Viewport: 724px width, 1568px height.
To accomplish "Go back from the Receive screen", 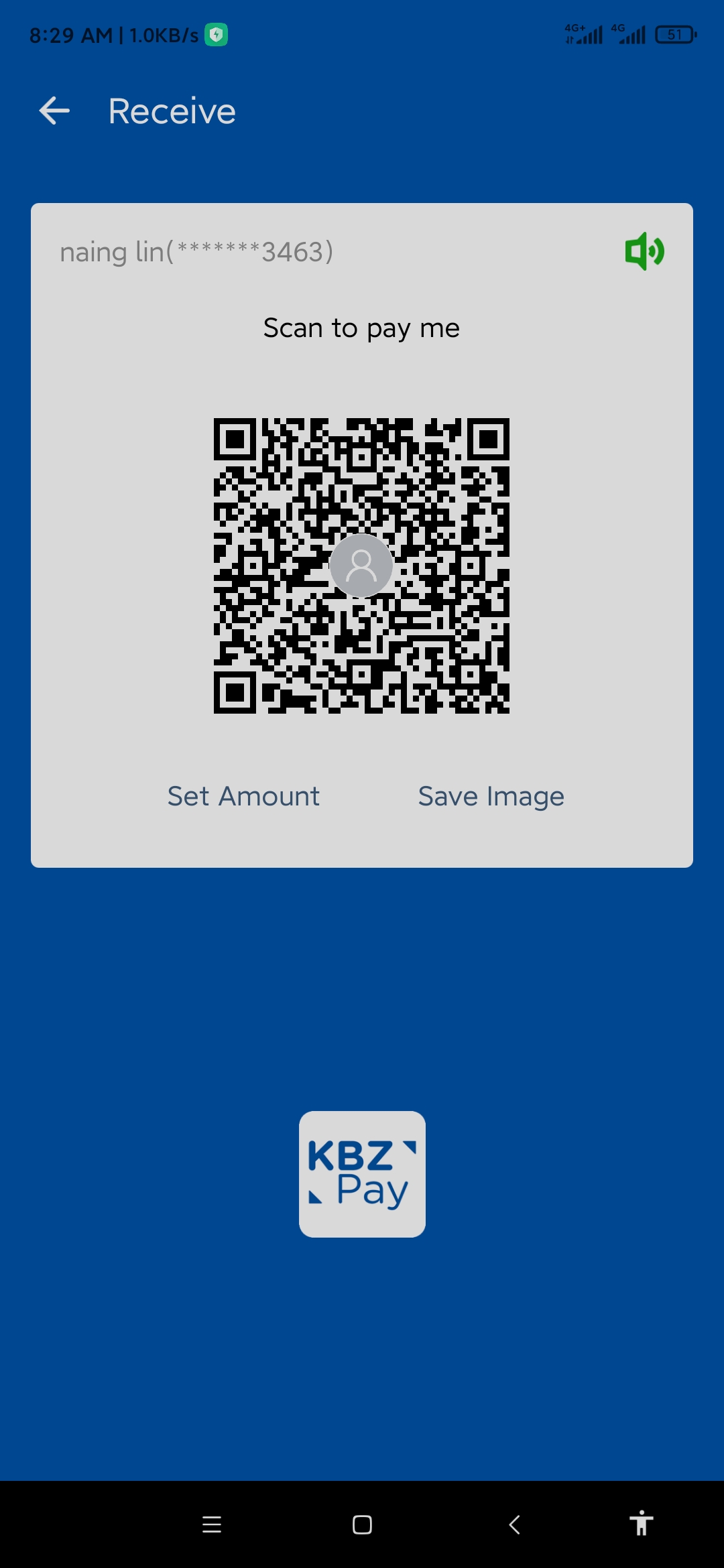I will coord(54,111).
